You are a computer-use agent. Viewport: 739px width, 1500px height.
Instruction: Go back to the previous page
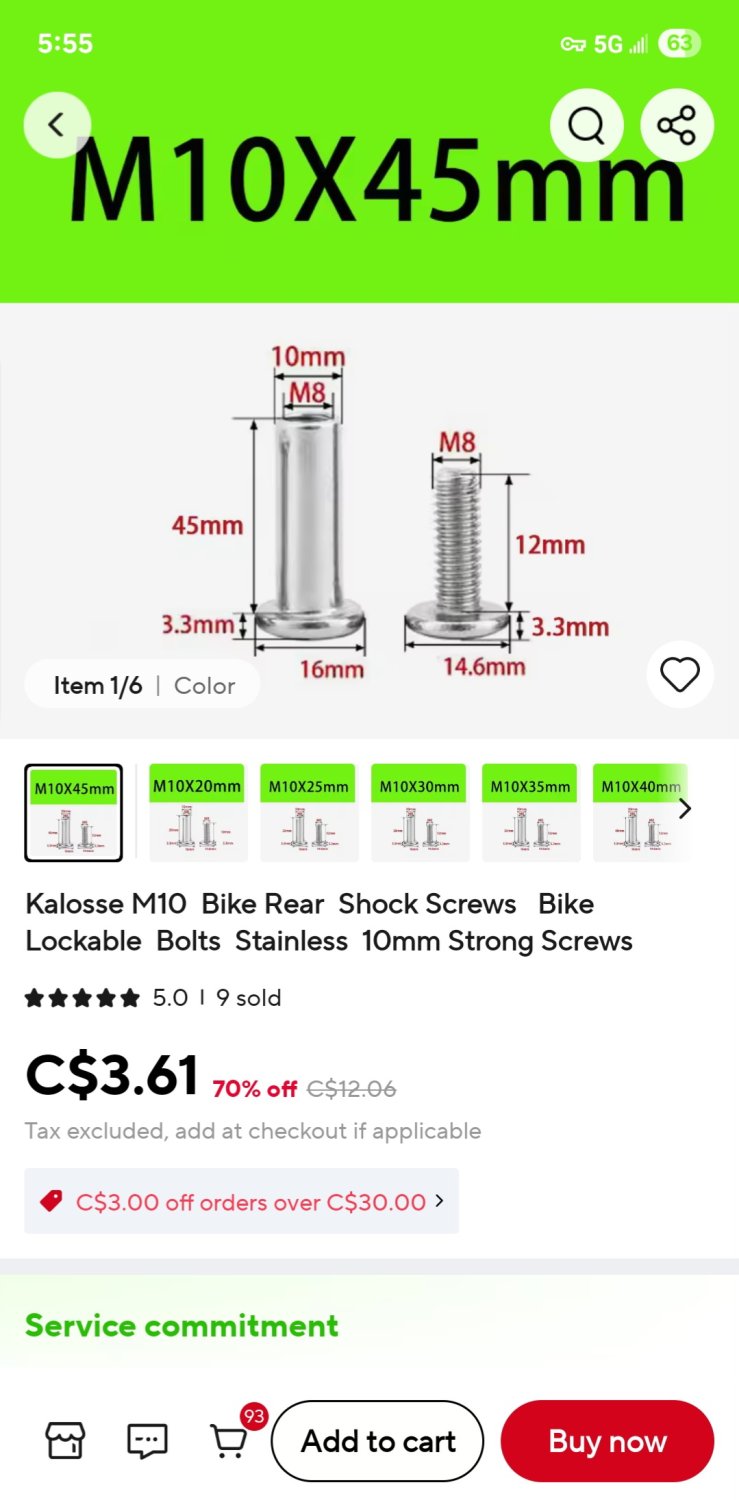[x=57, y=125]
